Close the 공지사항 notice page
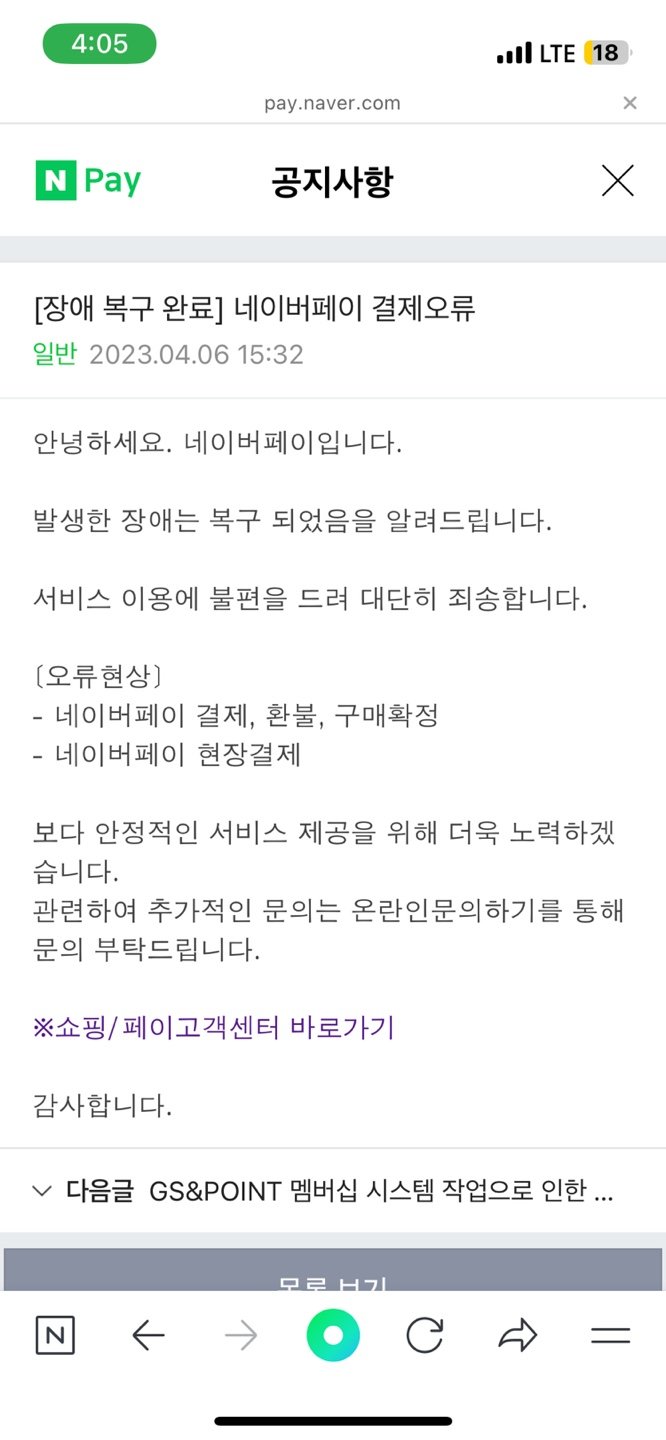This screenshot has height=1440, width=666. [x=617, y=181]
